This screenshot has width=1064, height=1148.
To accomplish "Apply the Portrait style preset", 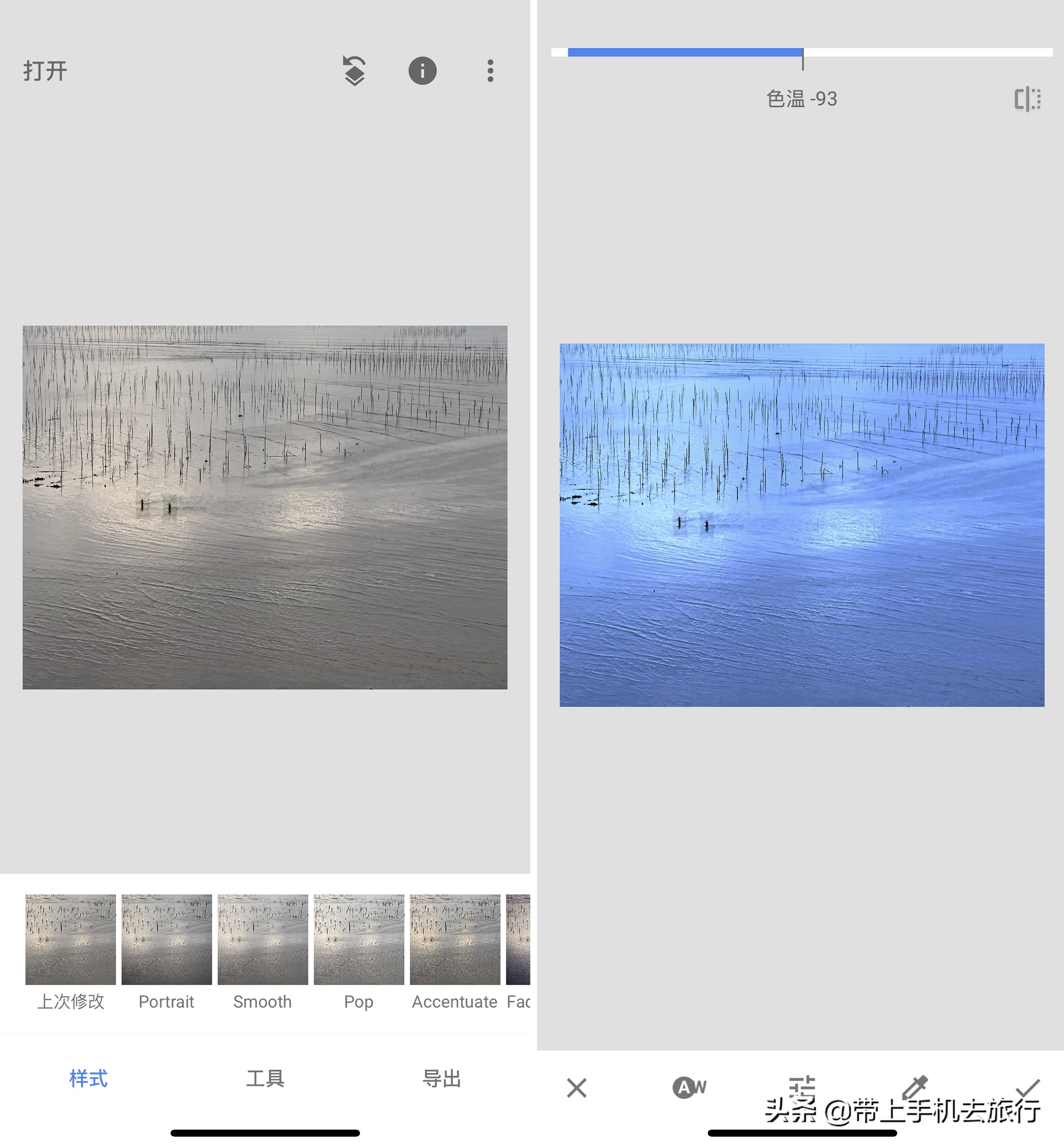I will click(x=166, y=940).
